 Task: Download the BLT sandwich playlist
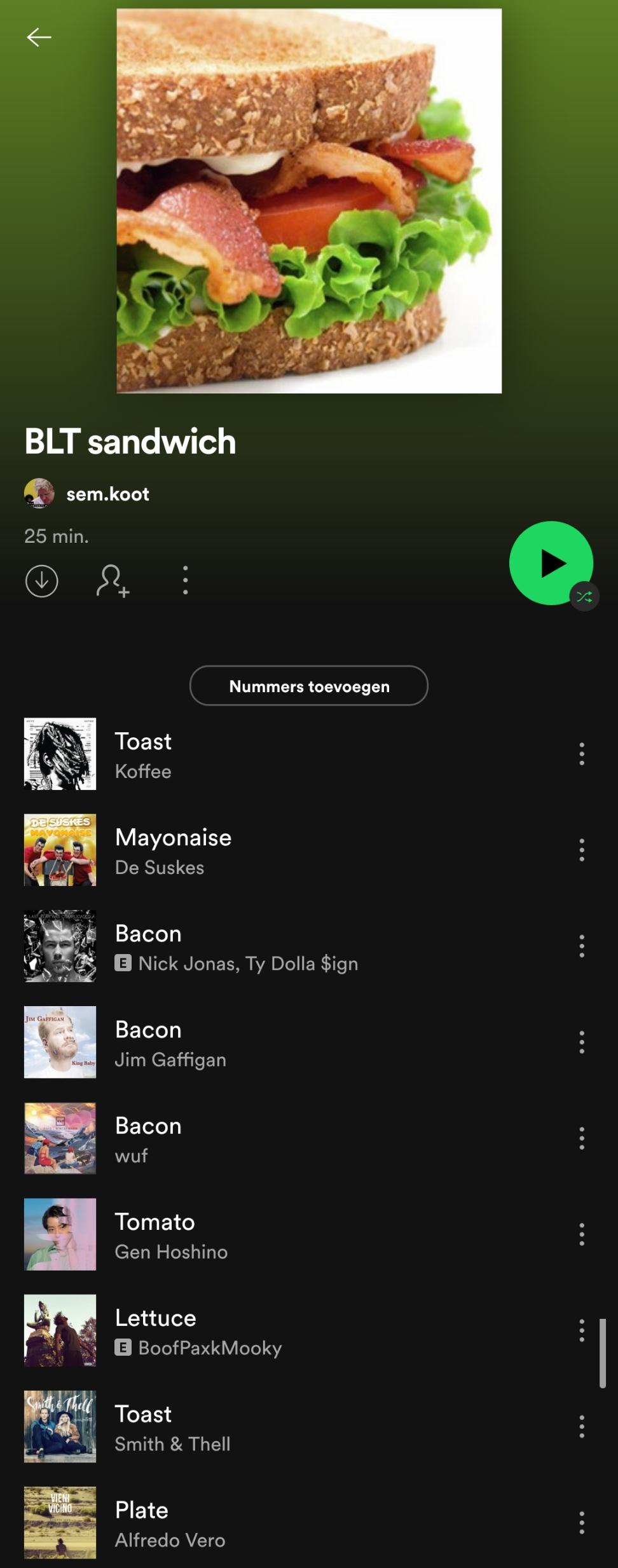point(42,580)
